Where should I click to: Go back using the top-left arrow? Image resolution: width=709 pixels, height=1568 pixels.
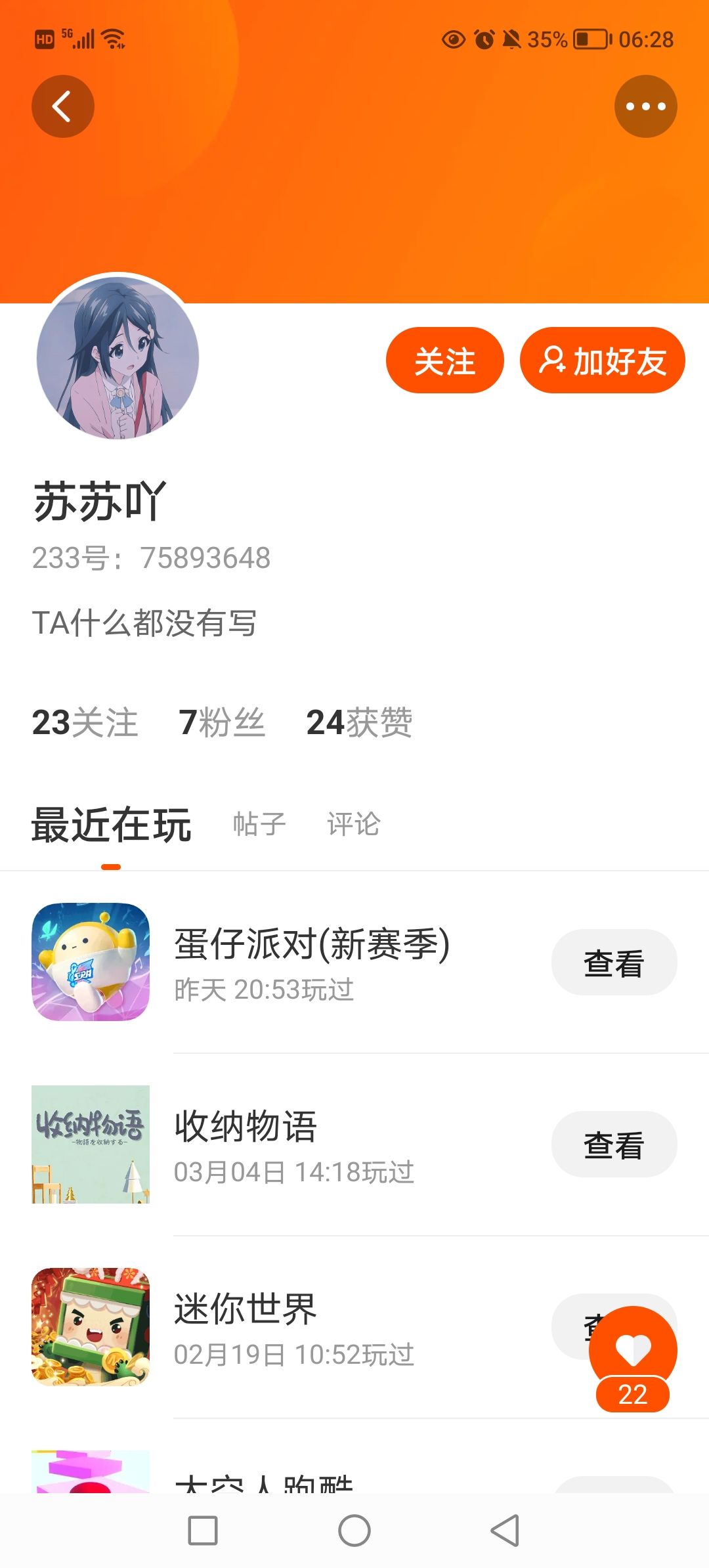(63, 106)
